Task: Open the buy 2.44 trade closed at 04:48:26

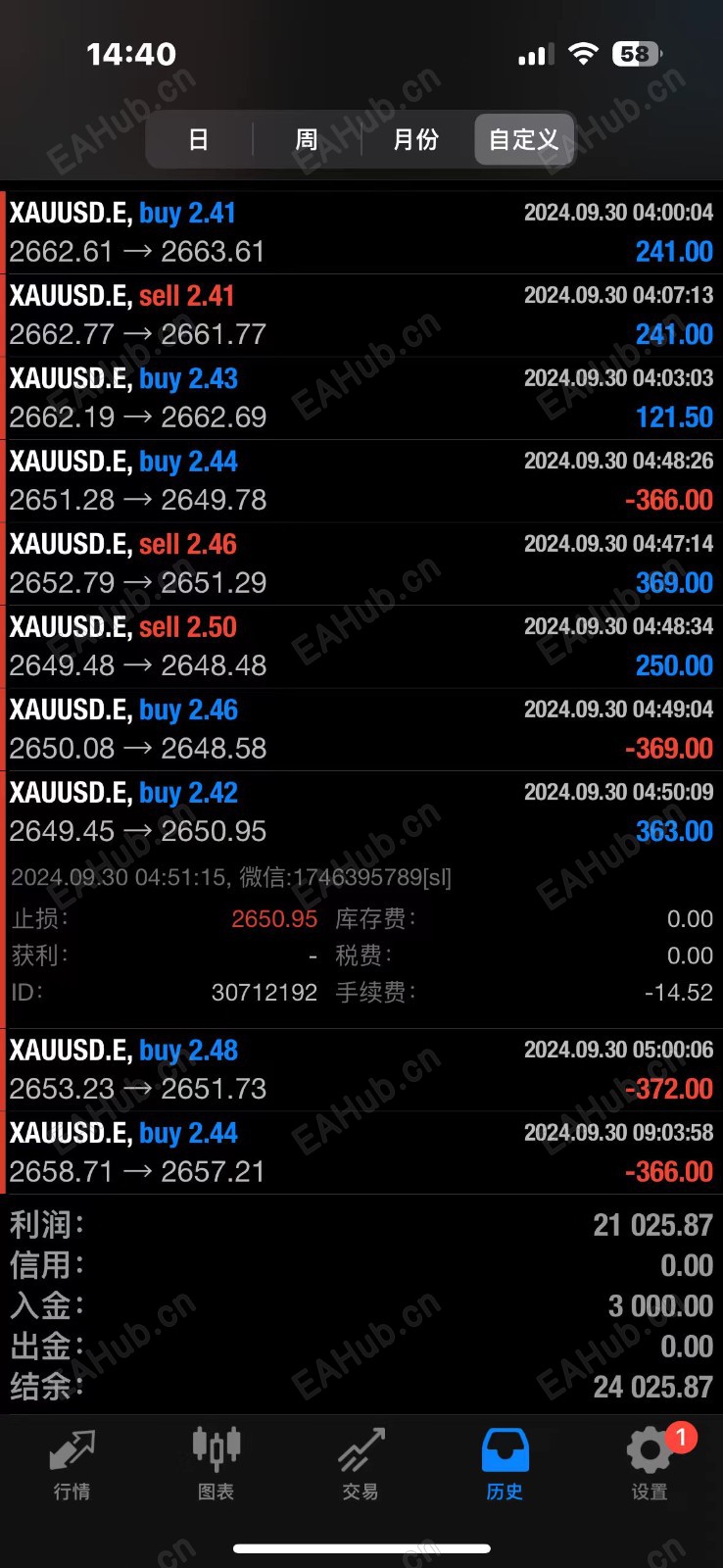Action: point(361,480)
